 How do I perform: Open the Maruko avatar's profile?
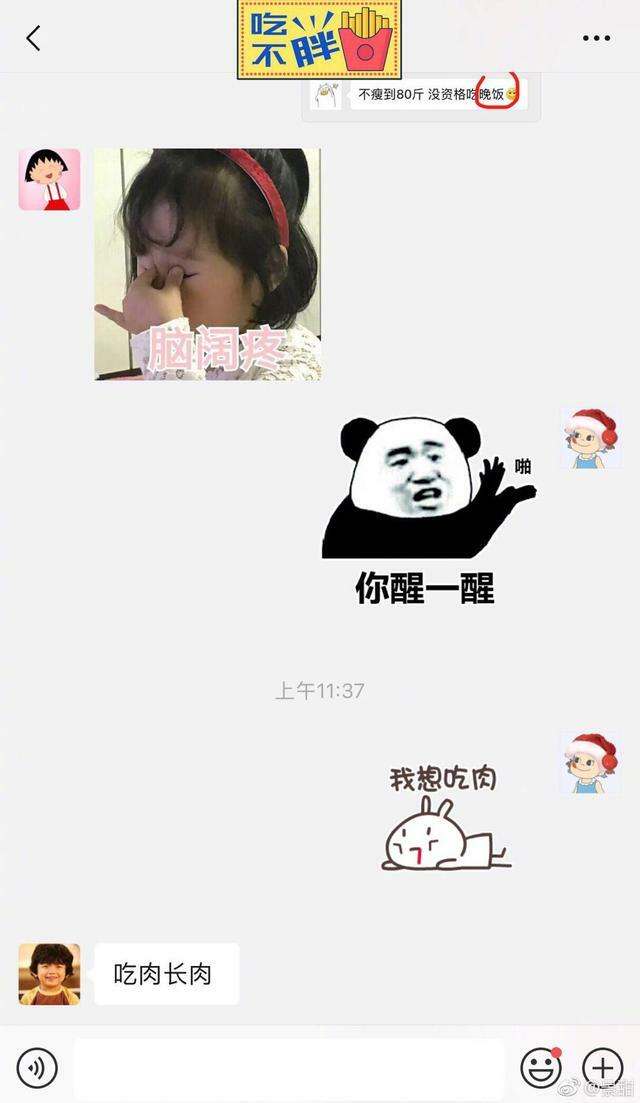[49, 180]
